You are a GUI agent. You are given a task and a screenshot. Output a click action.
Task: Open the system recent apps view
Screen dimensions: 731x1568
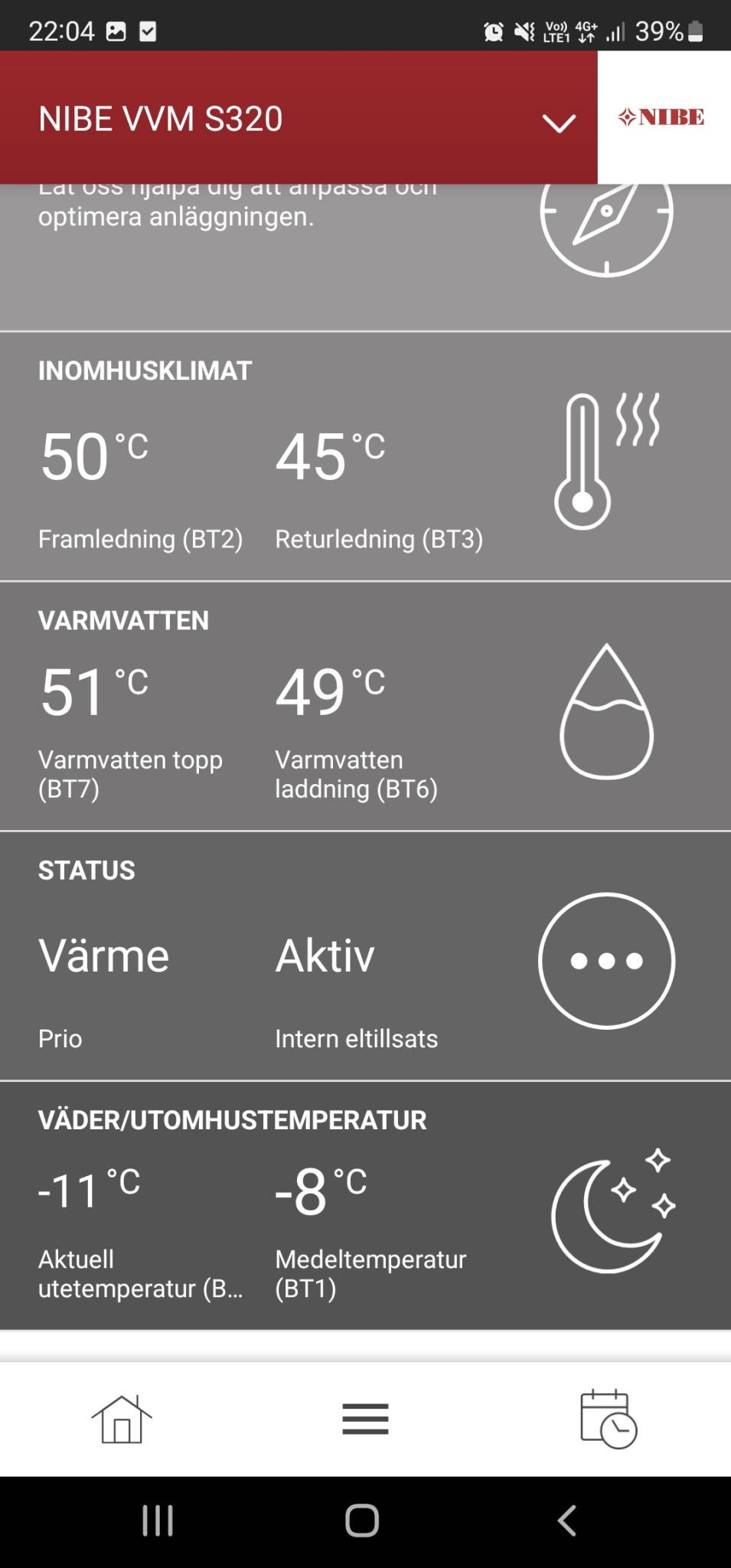tap(158, 1521)
